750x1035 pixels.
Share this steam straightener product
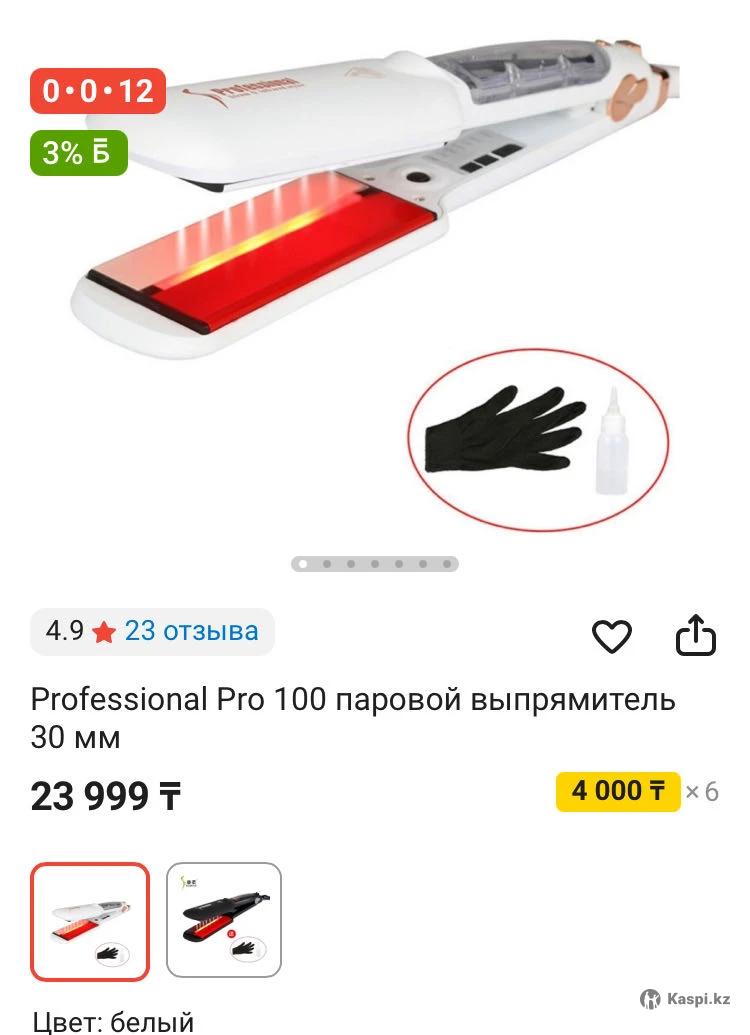pos(696,635)
